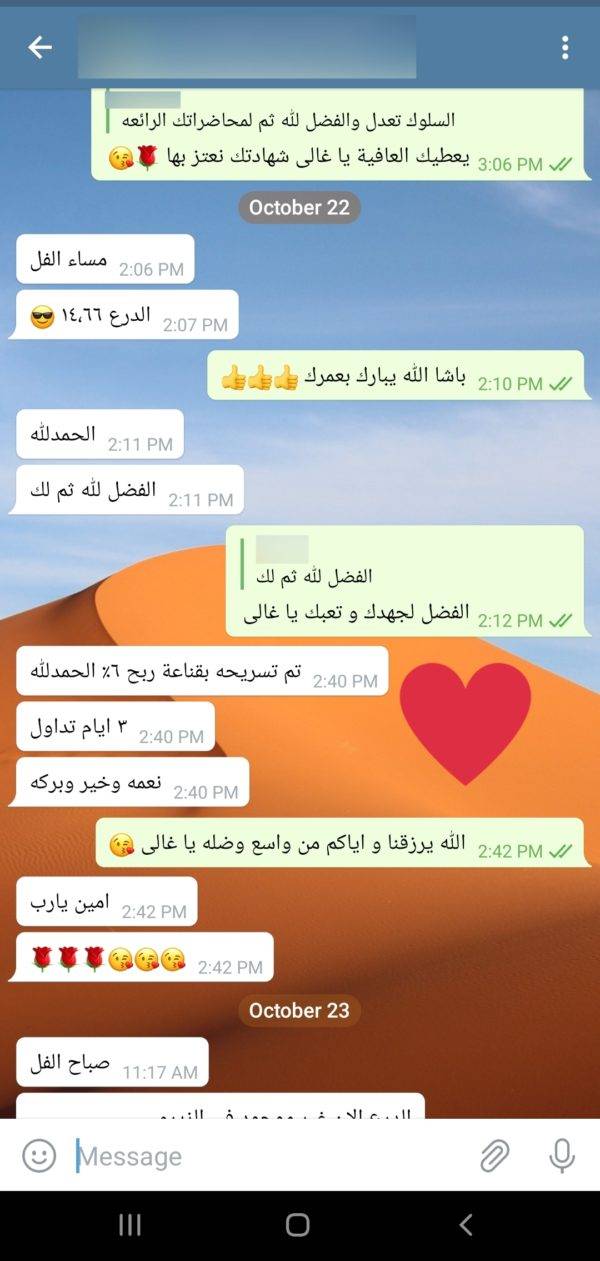This screenshot has height=1261, width=600.
Task: Record a voice message
Action: [562, 1156]
